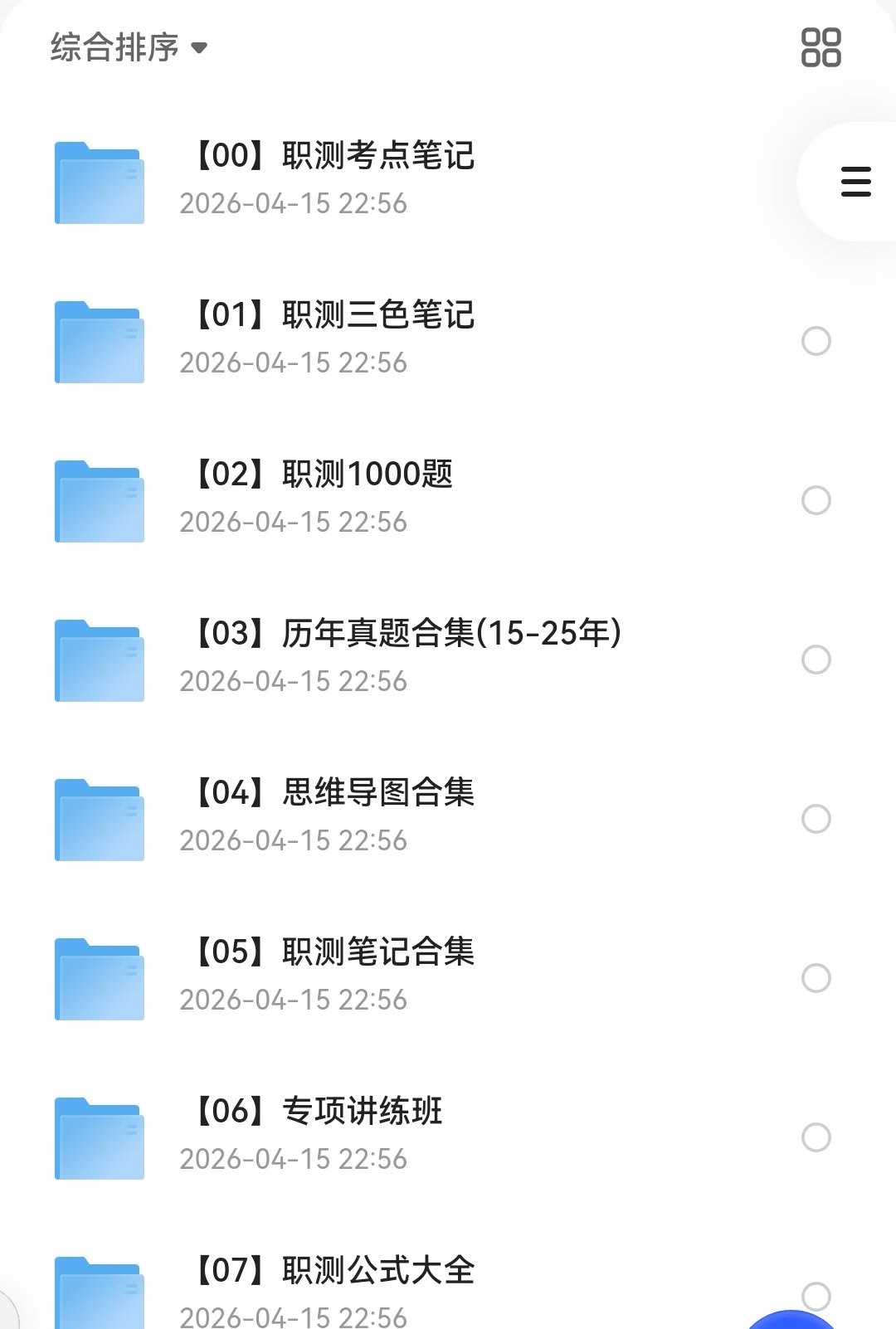Open the 【07】职测公式大全 folder
Screen dimensions: 896x1329
334,1271
